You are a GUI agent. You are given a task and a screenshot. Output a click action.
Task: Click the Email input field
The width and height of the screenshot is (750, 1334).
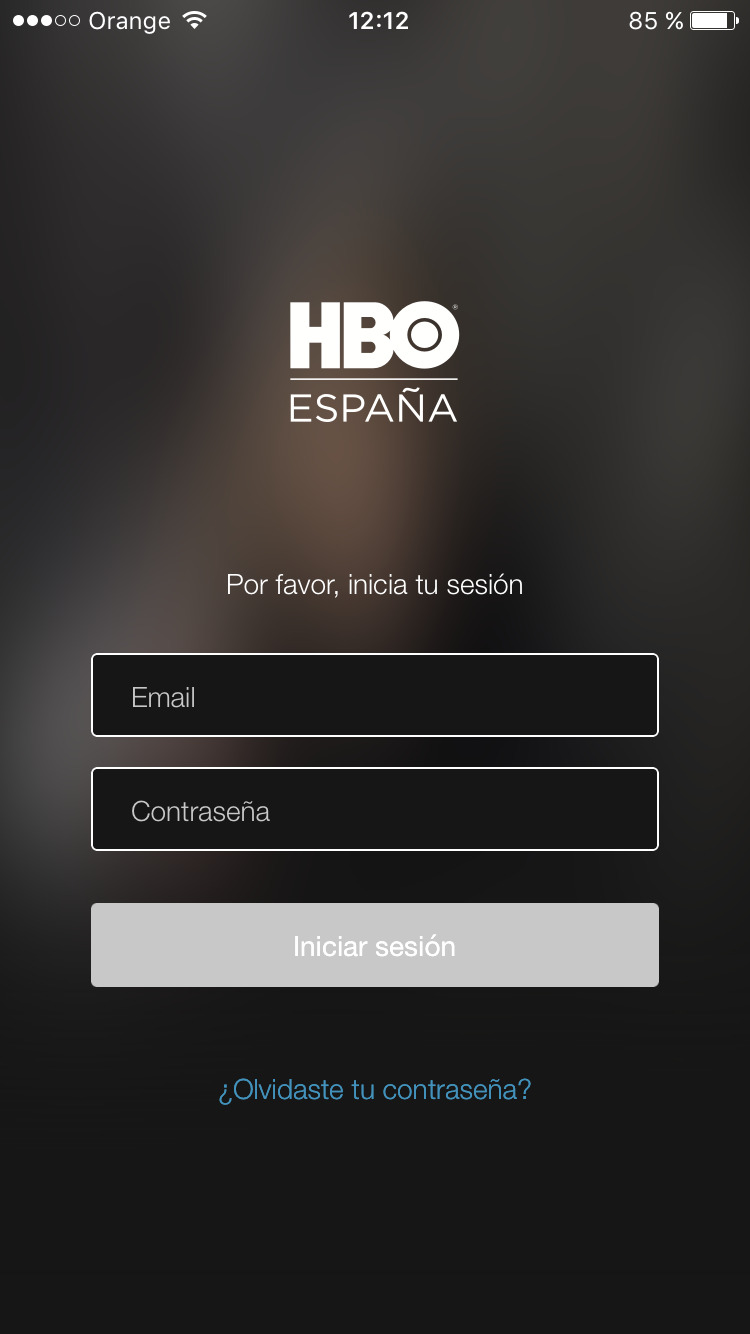click(374, 695)
